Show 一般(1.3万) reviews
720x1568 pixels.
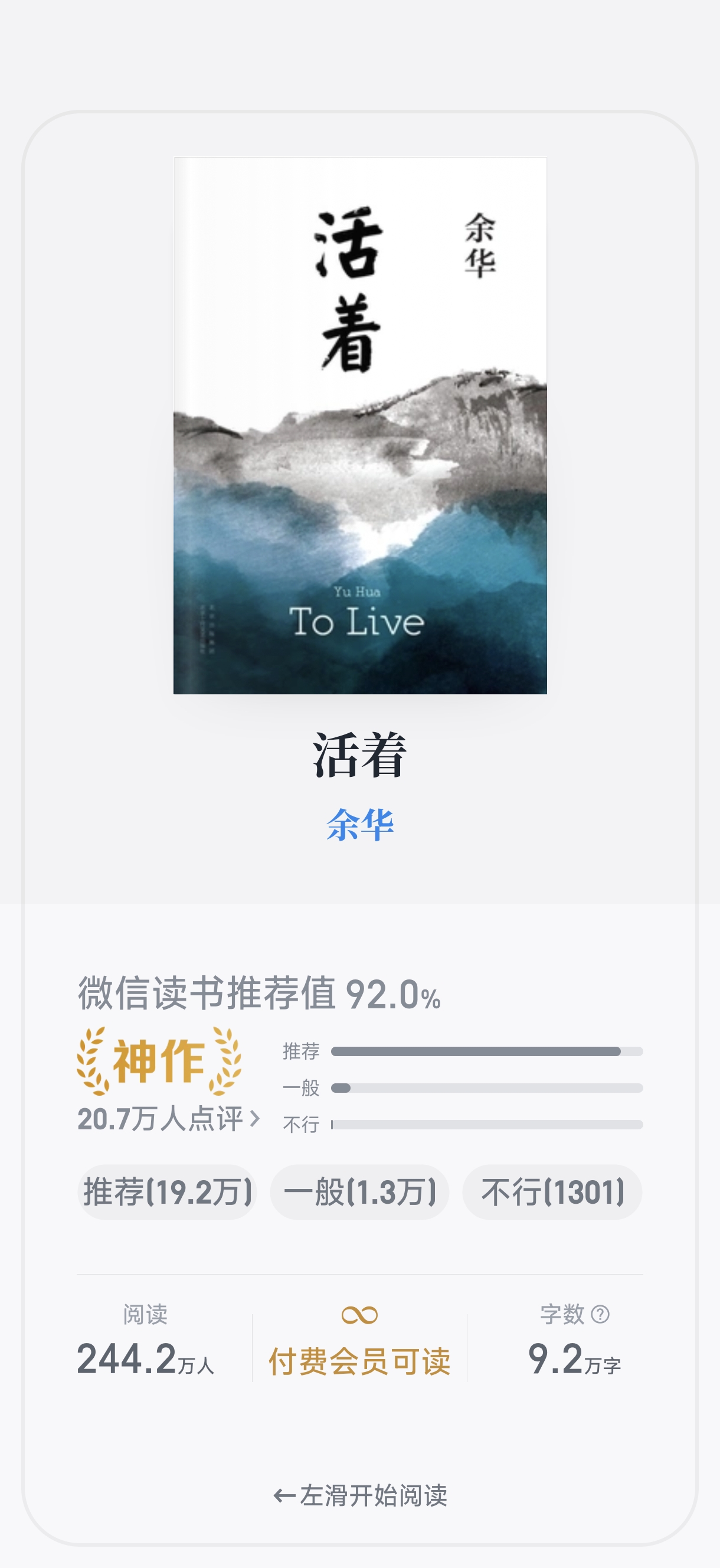click(359, 1192)
